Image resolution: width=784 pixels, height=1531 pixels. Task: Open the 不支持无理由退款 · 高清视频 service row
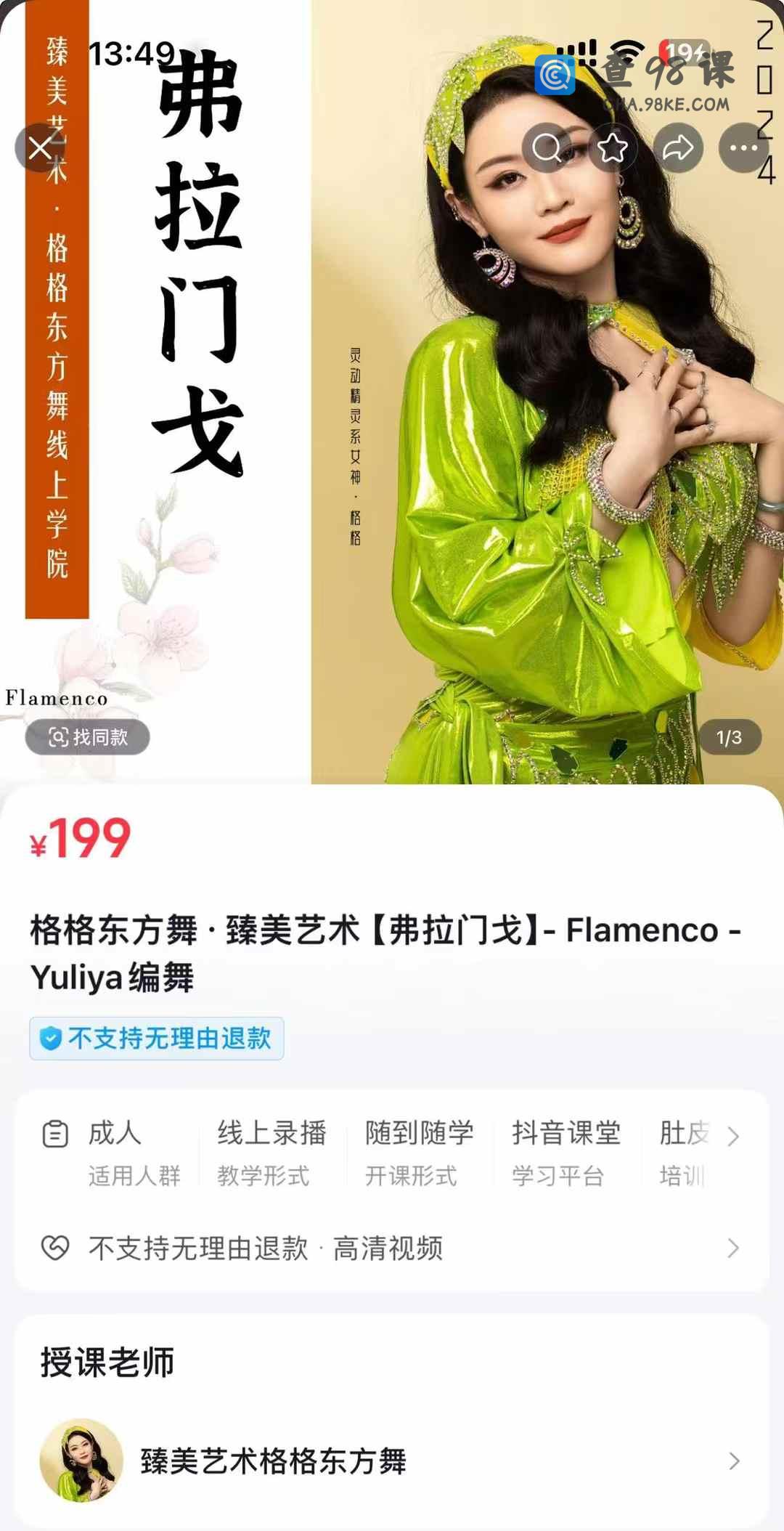coord(392,1248)
